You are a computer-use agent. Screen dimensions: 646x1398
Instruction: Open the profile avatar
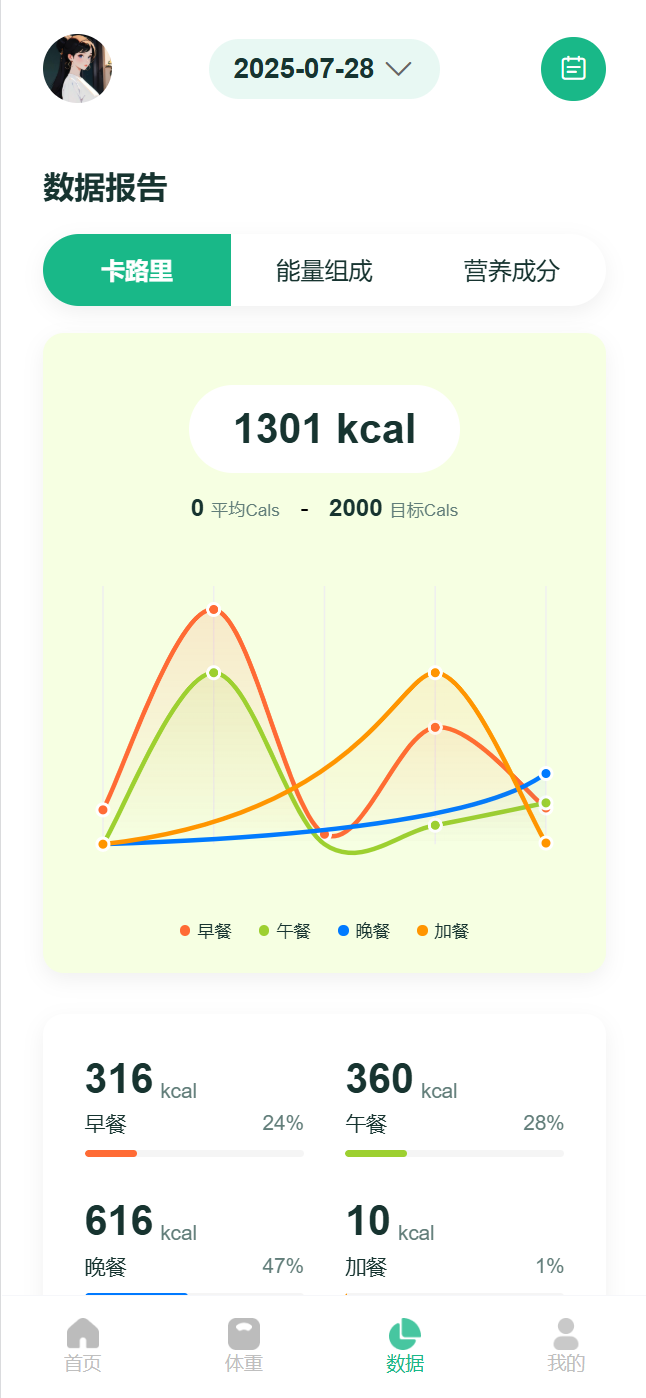pos(77,69)
